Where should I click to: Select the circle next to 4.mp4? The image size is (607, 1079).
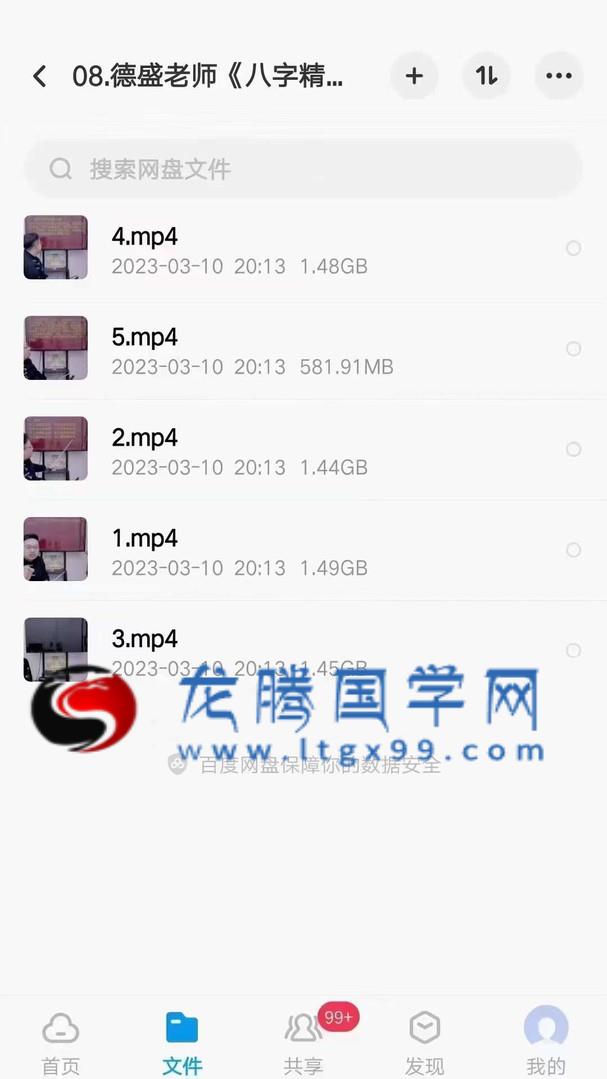[573, 248]
